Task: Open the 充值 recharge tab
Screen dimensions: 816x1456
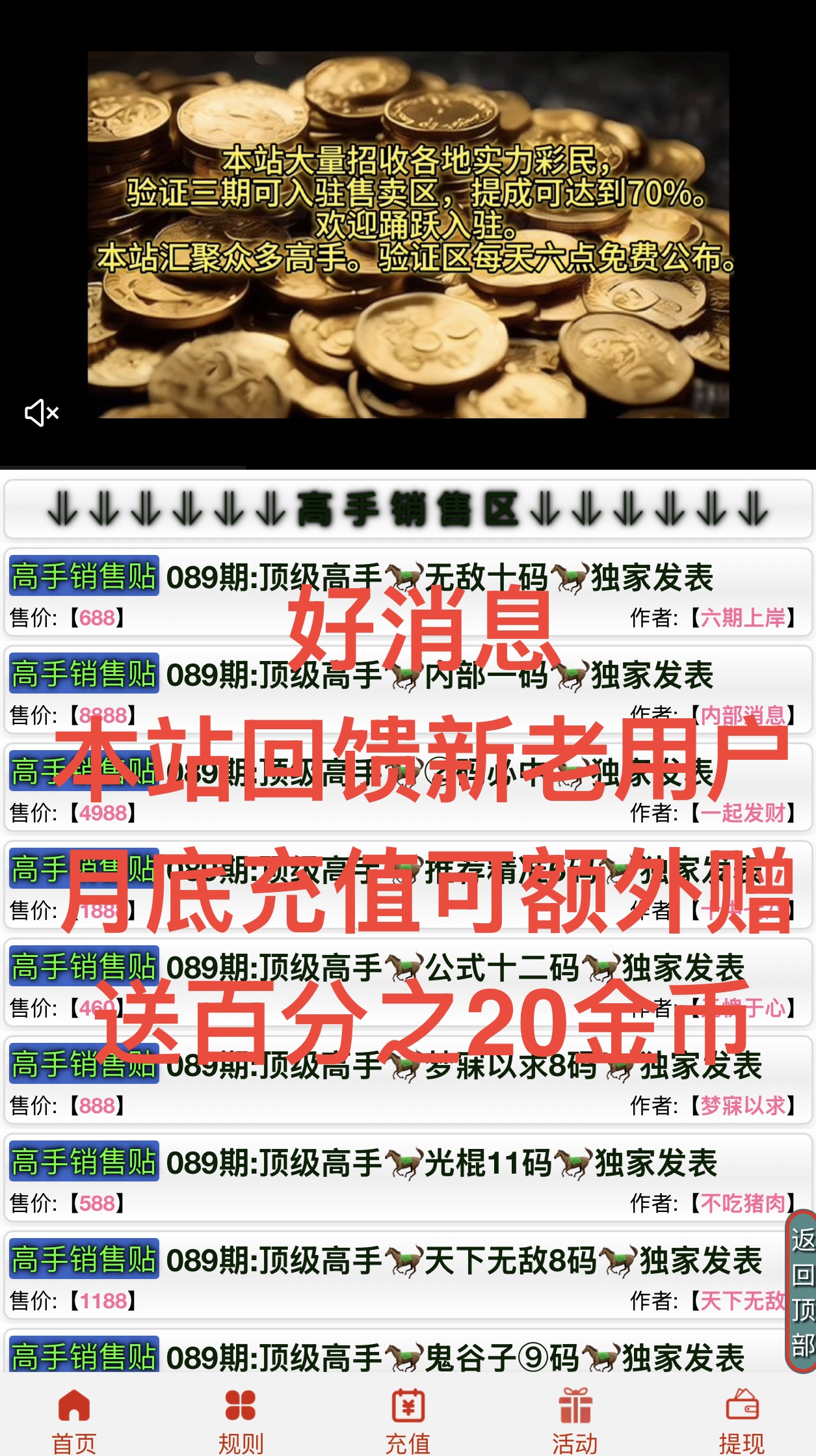Action: click(x=408, y=1421)
